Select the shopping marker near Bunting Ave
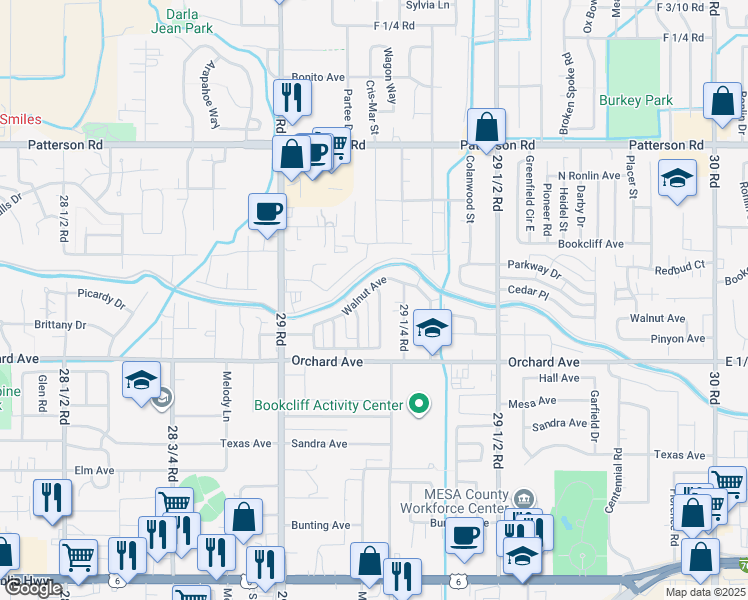Viewport: 748px width, 600px height. click(x=243, y=517)
